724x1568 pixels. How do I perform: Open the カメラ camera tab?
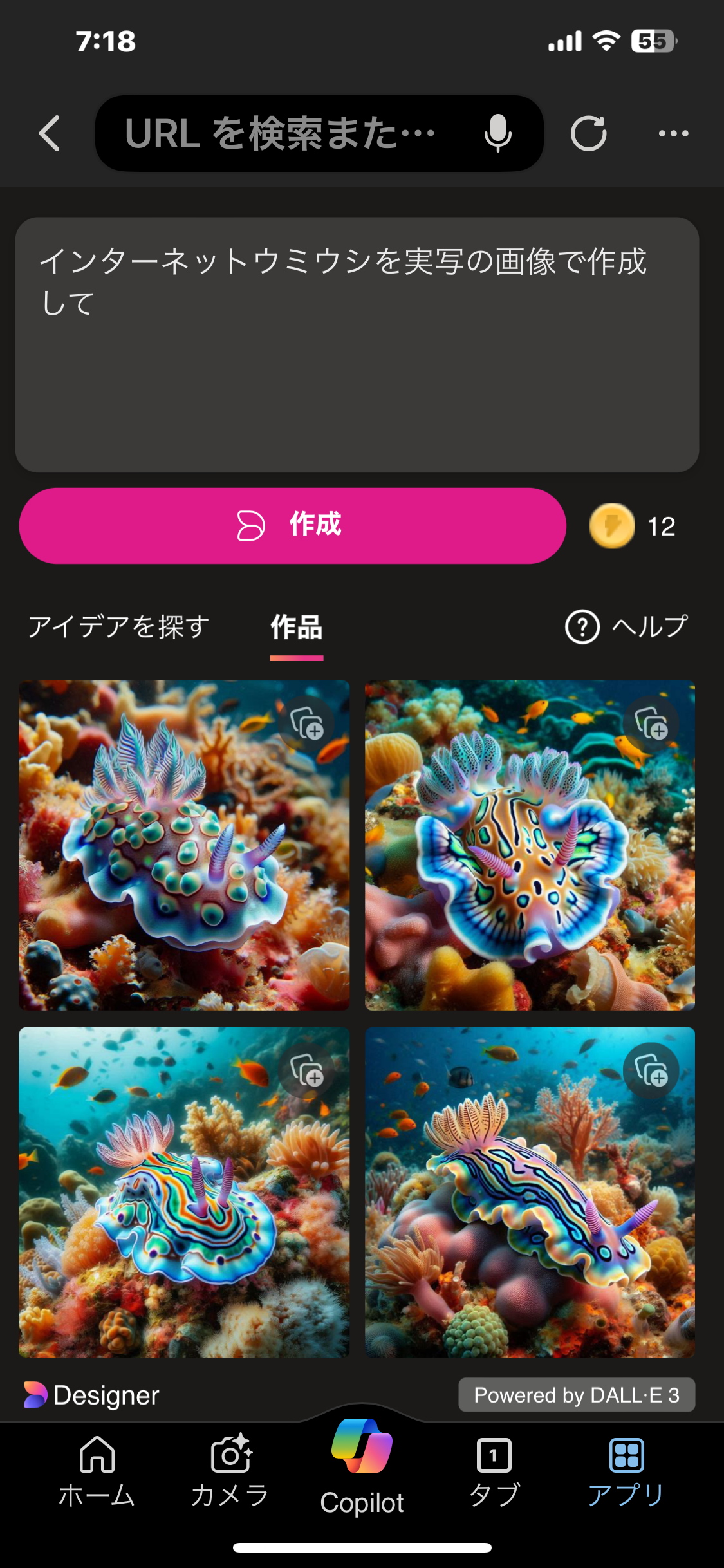click(x=230, y=1471)
